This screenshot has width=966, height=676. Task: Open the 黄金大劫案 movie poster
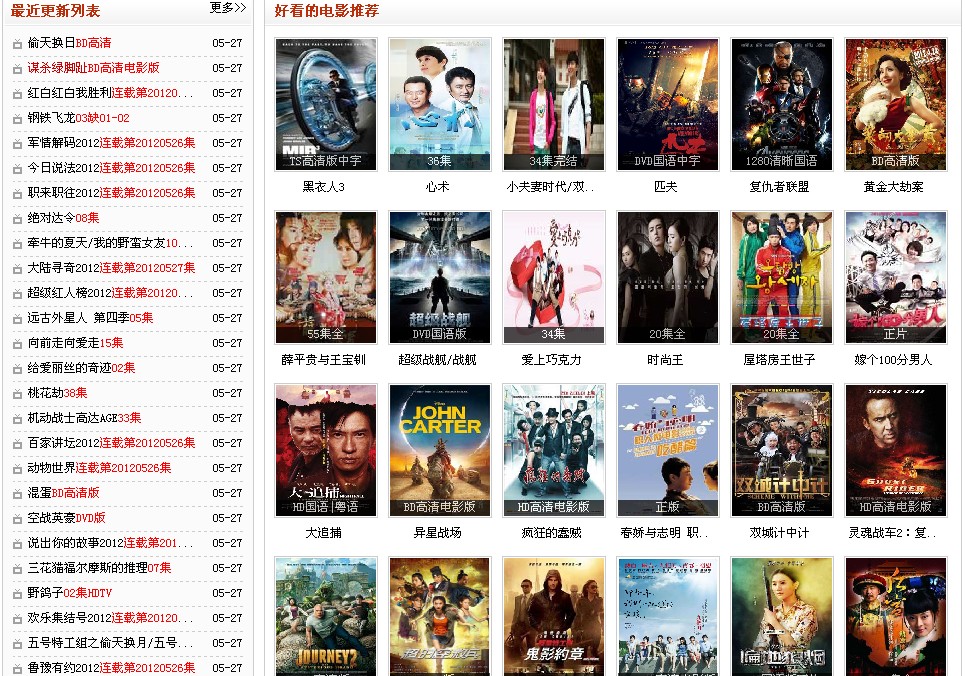[896, 104]
